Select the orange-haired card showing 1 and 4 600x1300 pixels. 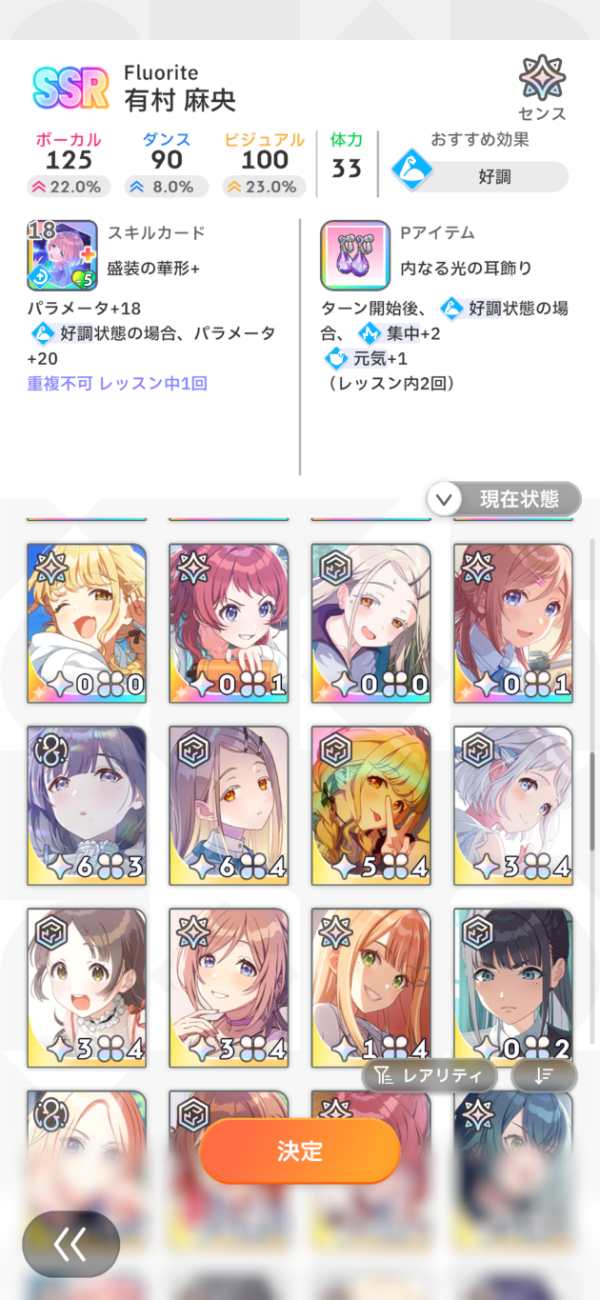pos(371,987)
